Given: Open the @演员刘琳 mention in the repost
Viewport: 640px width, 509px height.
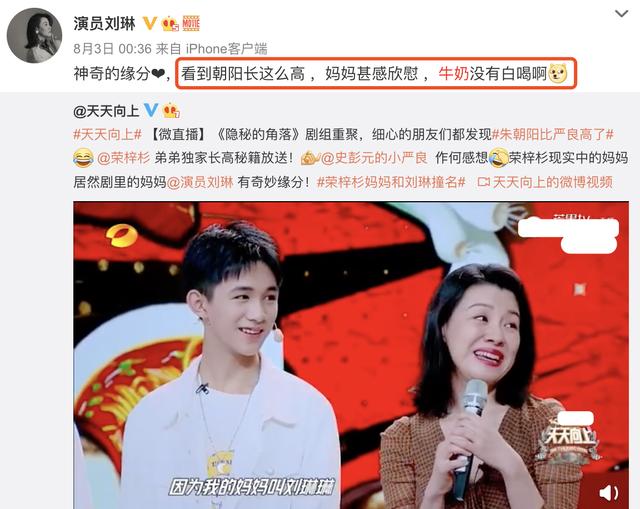Looking at the screenshot, I should [200, 181].
